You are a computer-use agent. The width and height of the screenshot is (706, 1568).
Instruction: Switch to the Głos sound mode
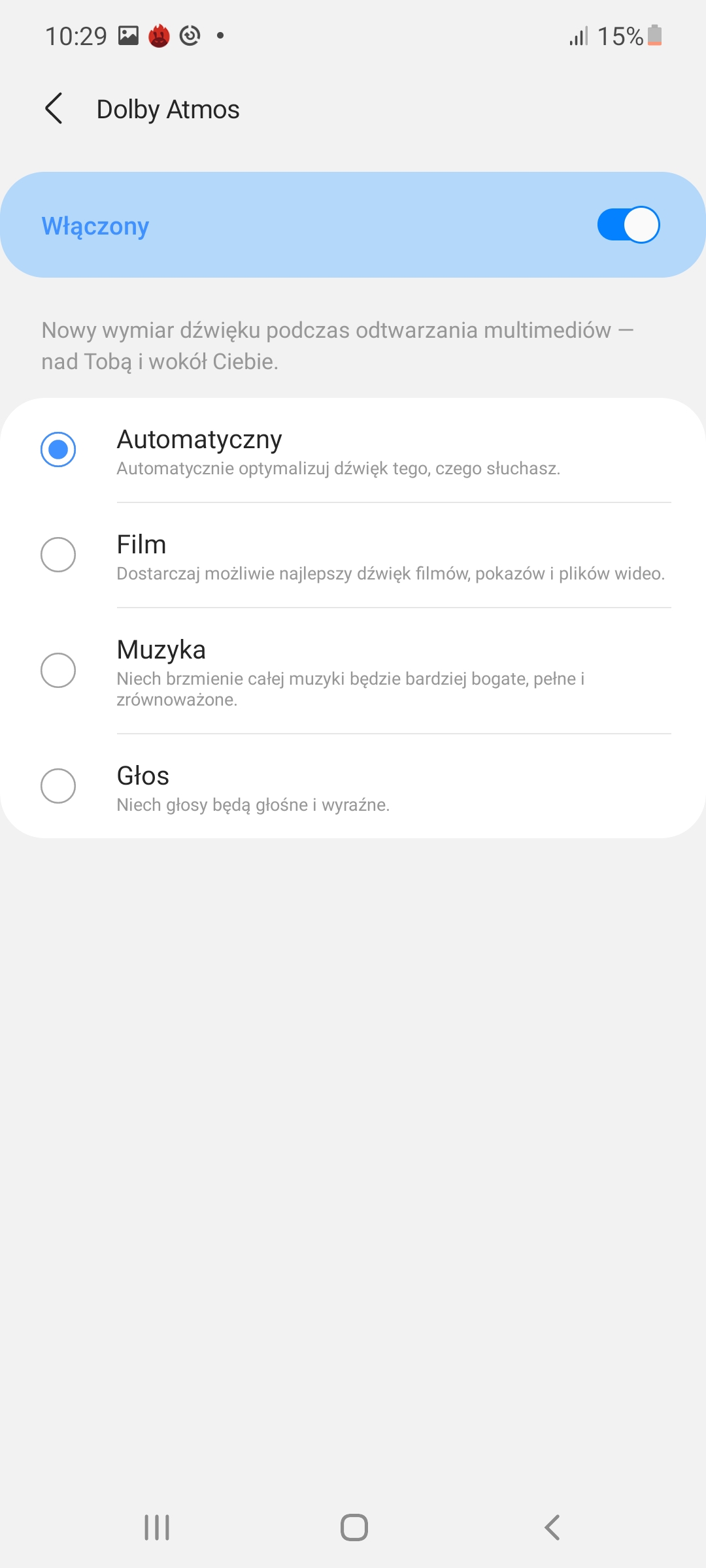pyautogui.click(x=58, y=785)
